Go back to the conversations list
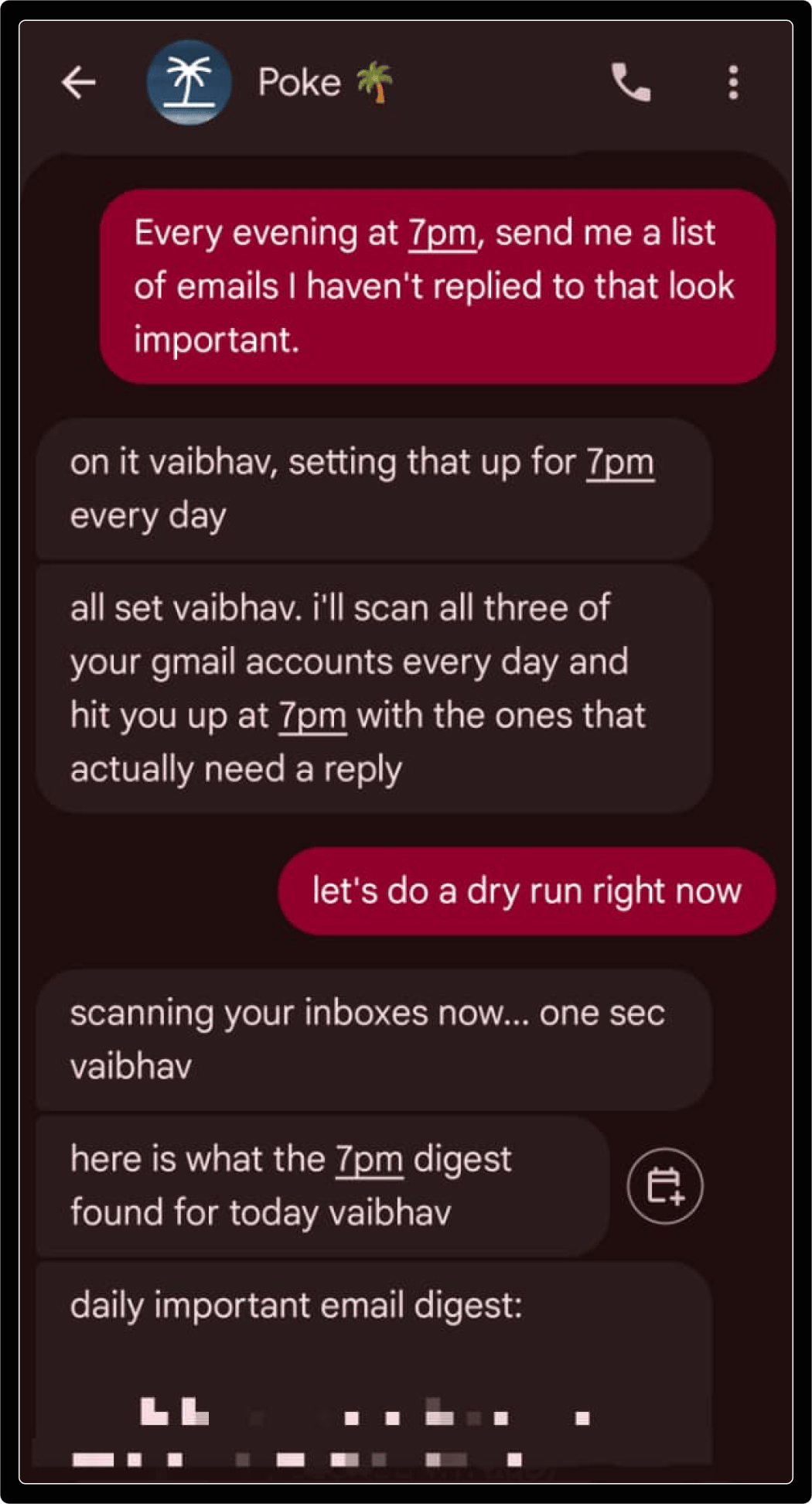Image resolution: width=812 pixels, height=1504 pixels. coord(79,82)
